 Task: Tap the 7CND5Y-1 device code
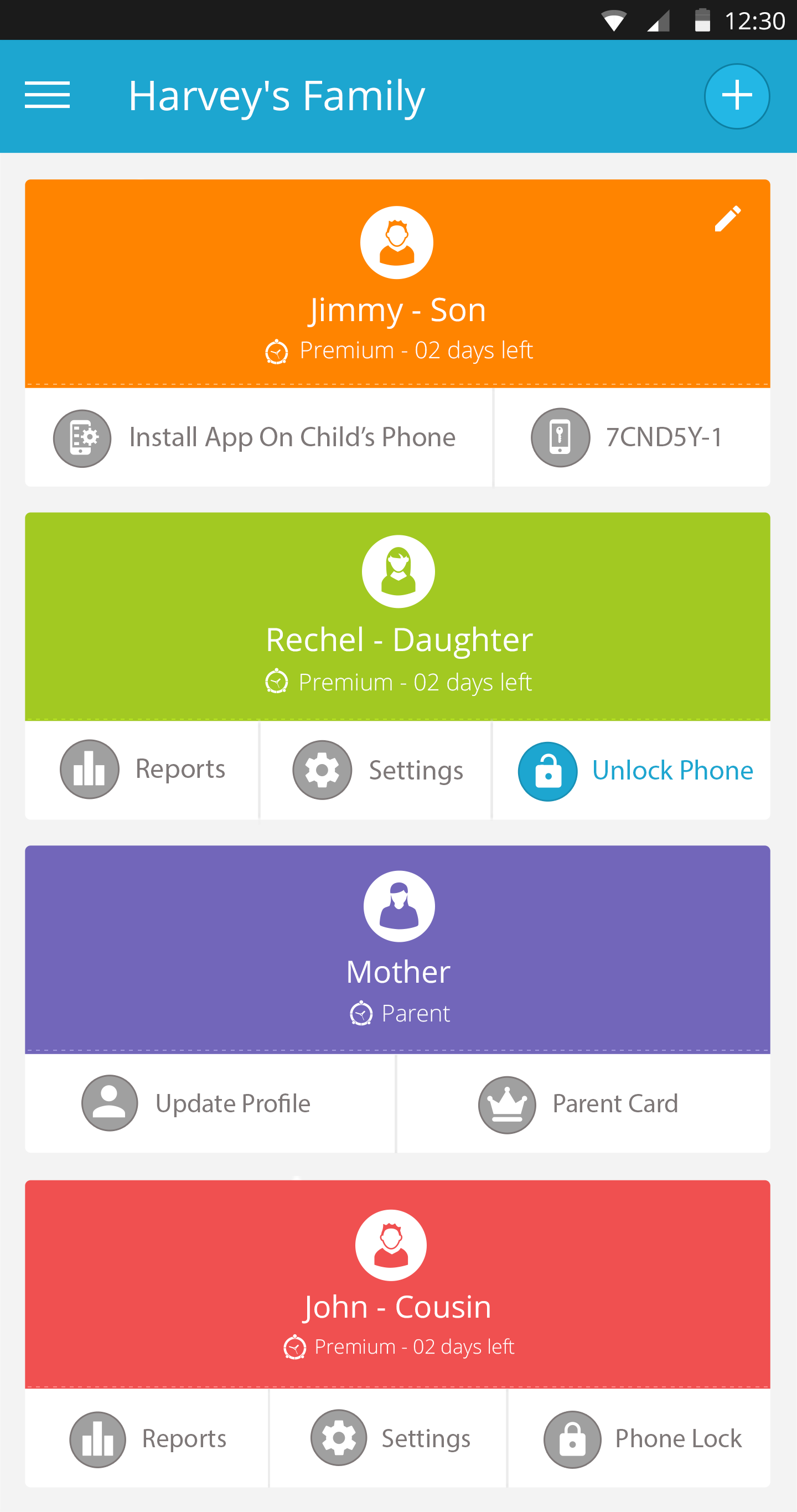coord(633,437)
